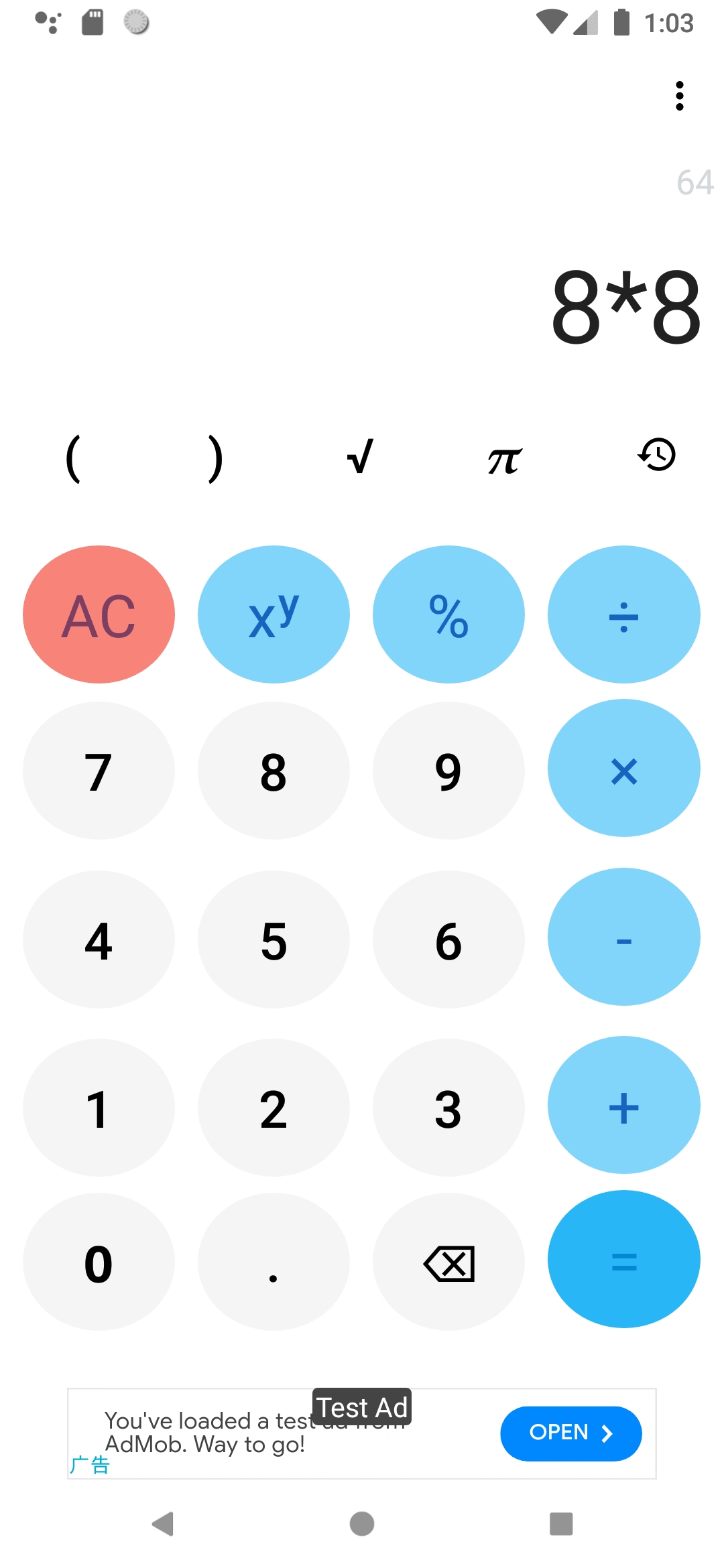Tap the minus key
Image resolution: width=724 pixels, height=1568 pixels.
(x=624, y=937)
